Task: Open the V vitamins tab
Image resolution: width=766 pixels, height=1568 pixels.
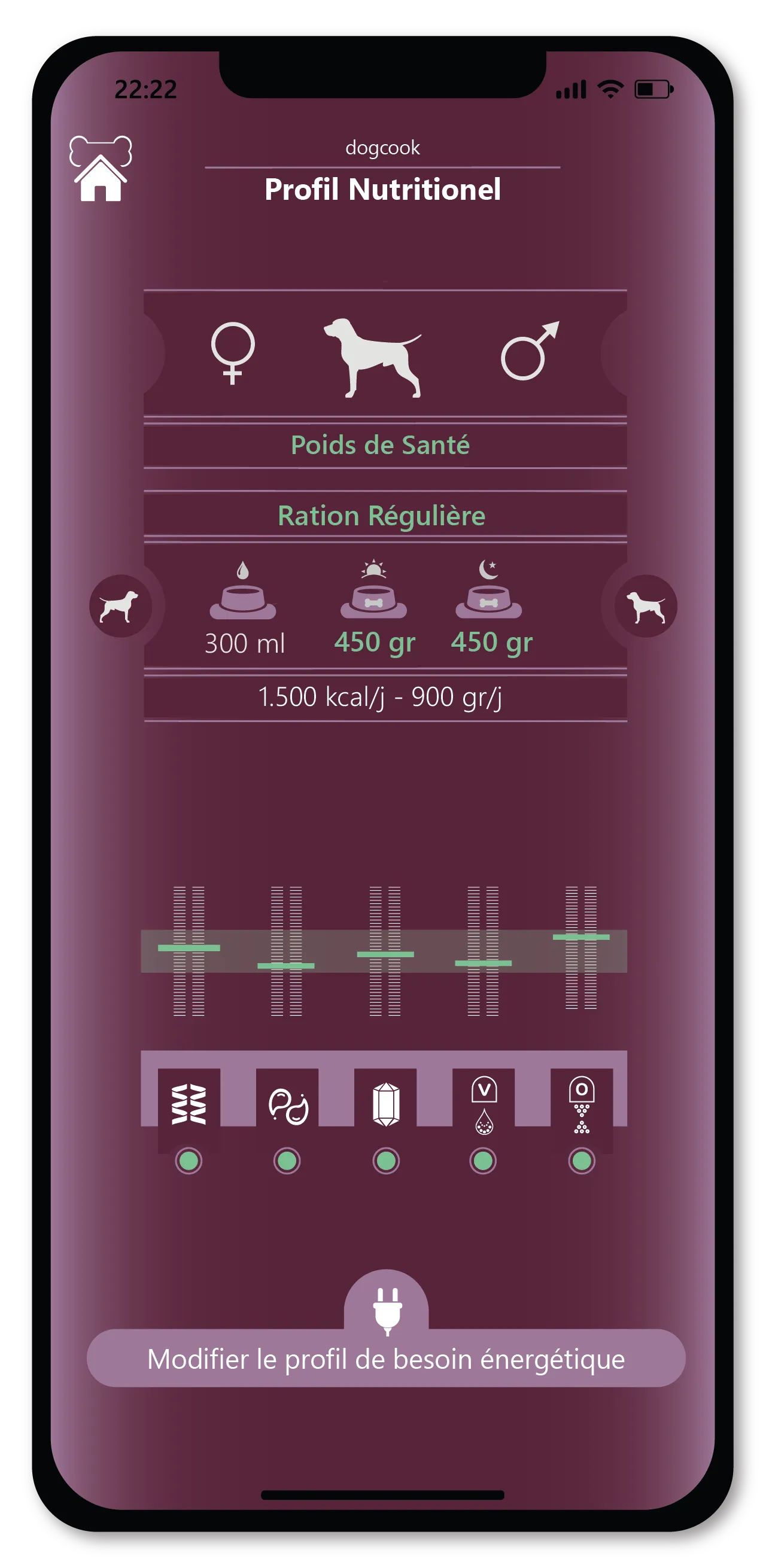Action: pyautogui.click(x=484, y=1104)
